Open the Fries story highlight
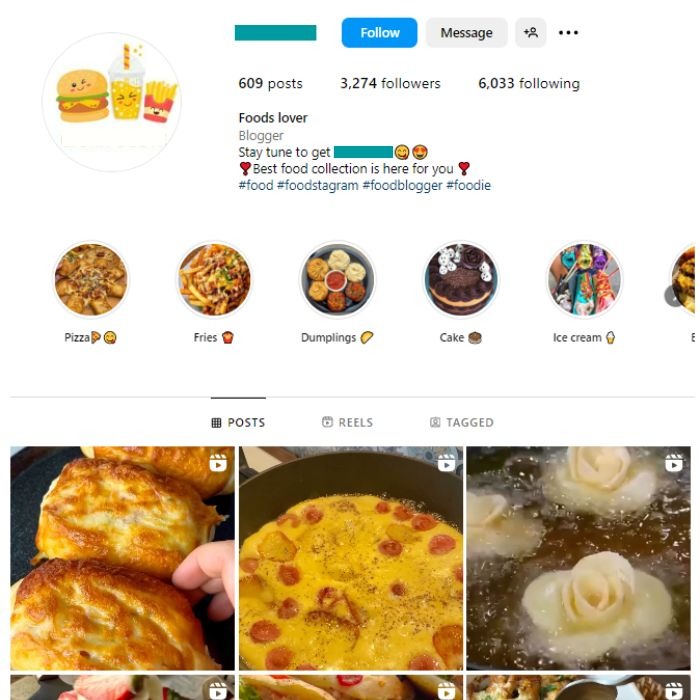This screenshot has width=700, height=700. 214,280
